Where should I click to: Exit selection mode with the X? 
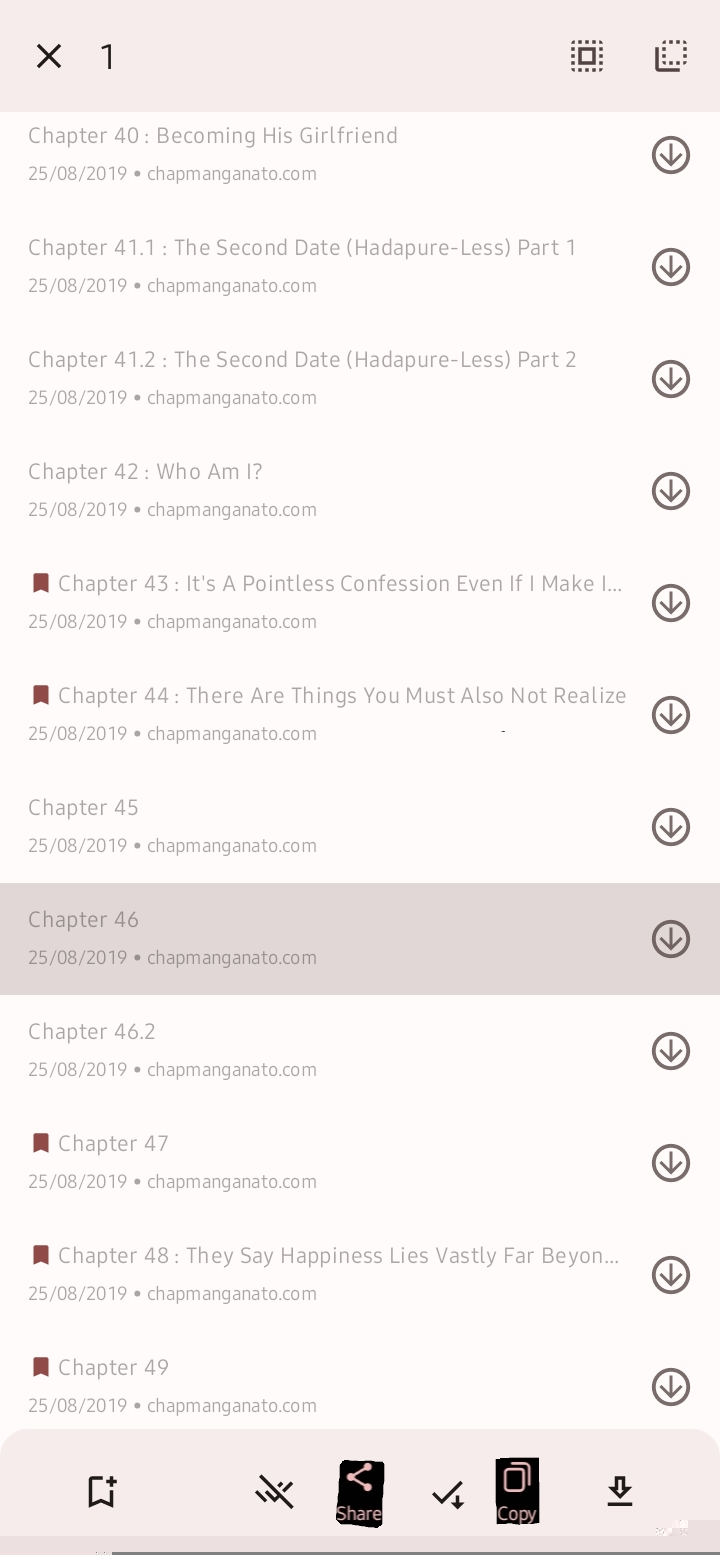point(48,56)
